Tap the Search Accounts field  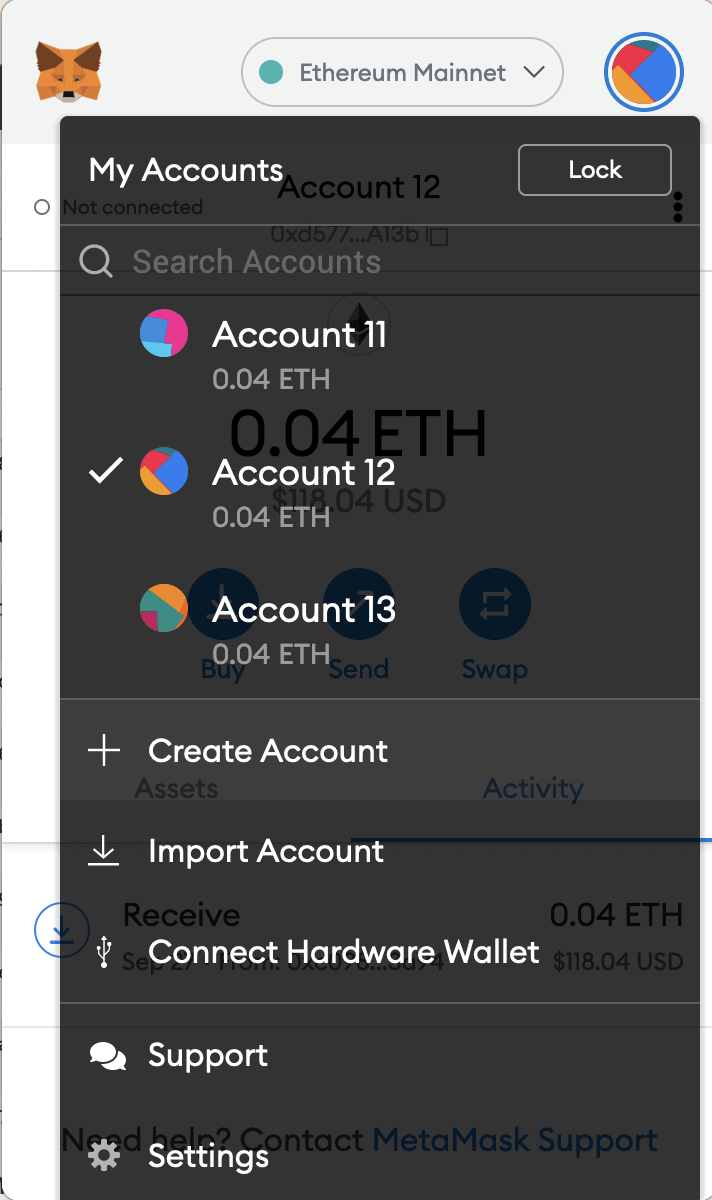[x=380, y=262]
